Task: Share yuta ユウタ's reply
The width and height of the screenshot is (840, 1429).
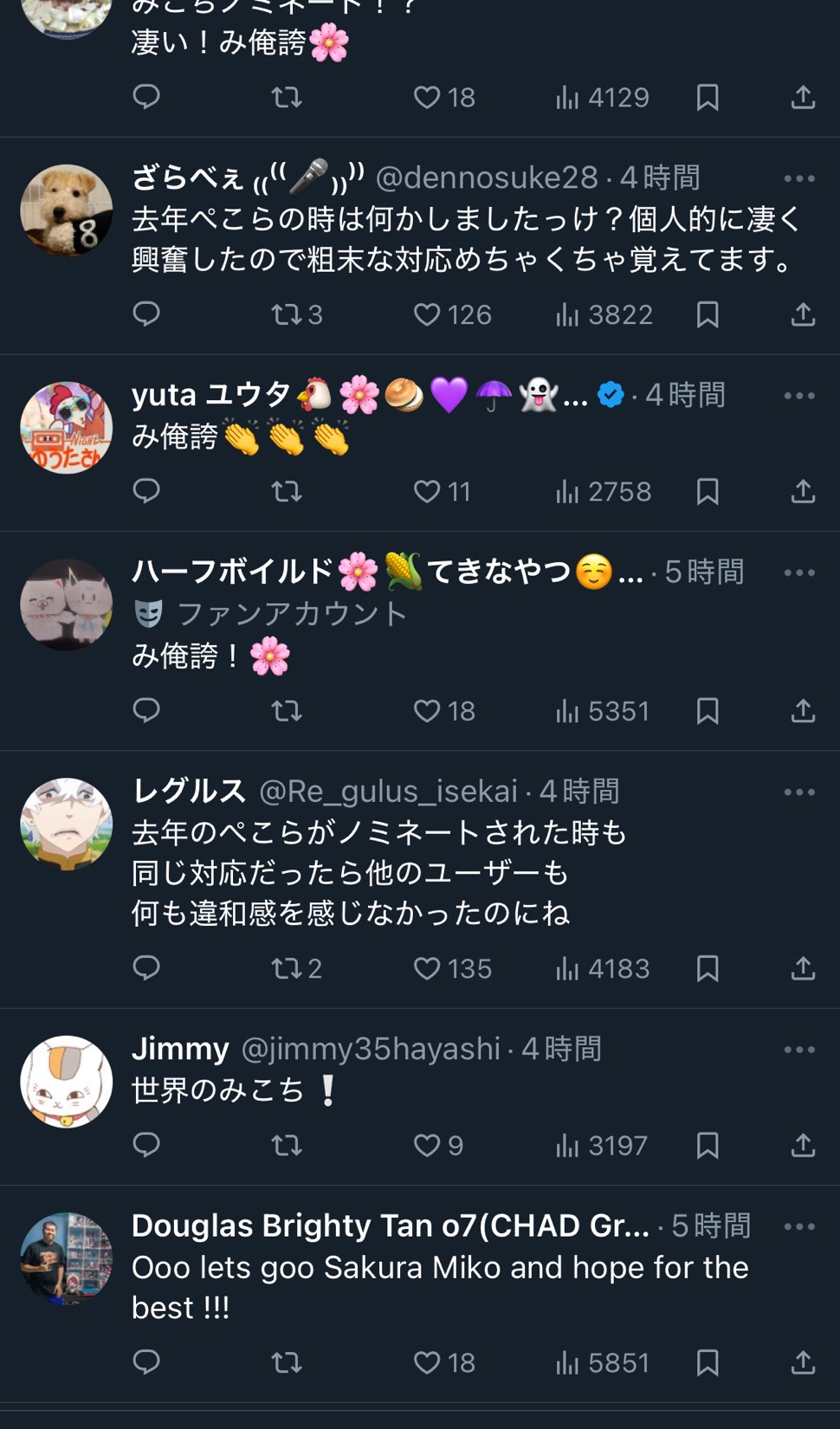Action: pyautogui.click(x=803, y=491)
